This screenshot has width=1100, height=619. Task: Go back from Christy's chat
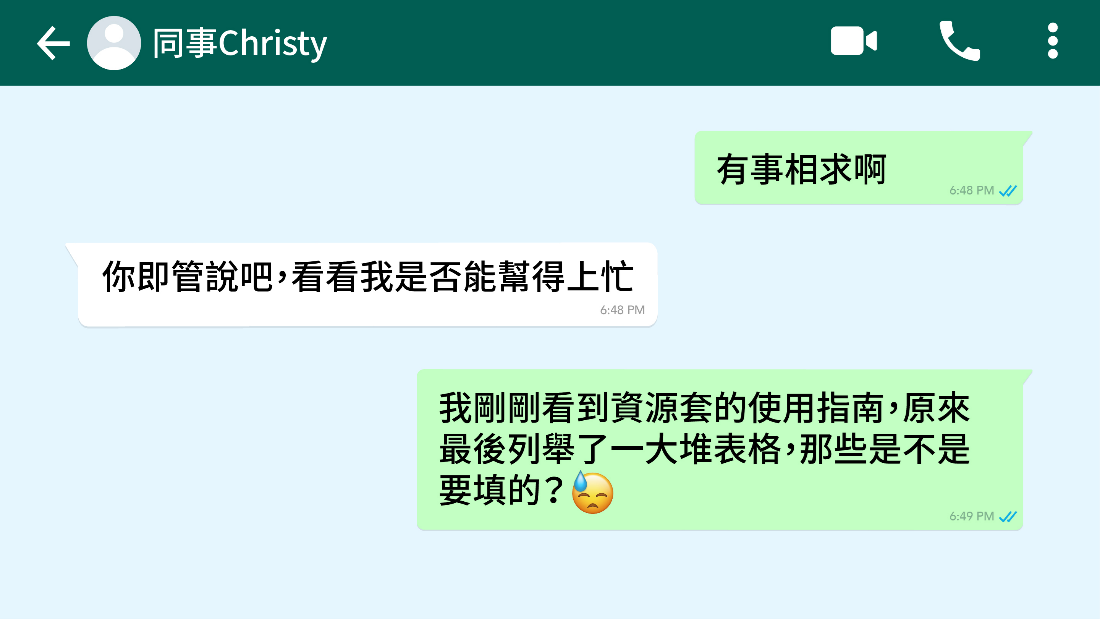pos(53,43)
